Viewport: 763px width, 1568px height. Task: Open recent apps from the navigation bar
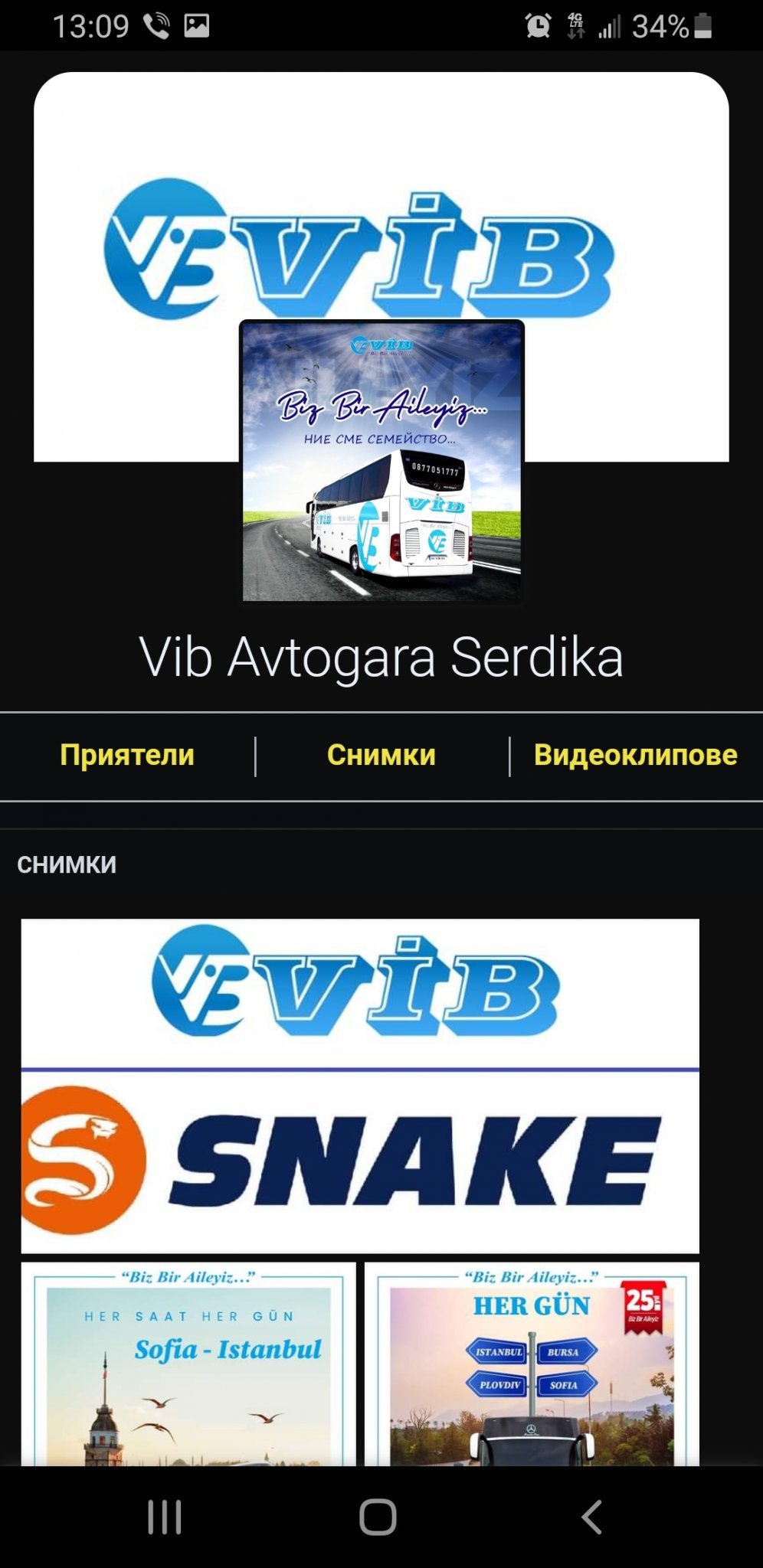[x=165, y=1517]
